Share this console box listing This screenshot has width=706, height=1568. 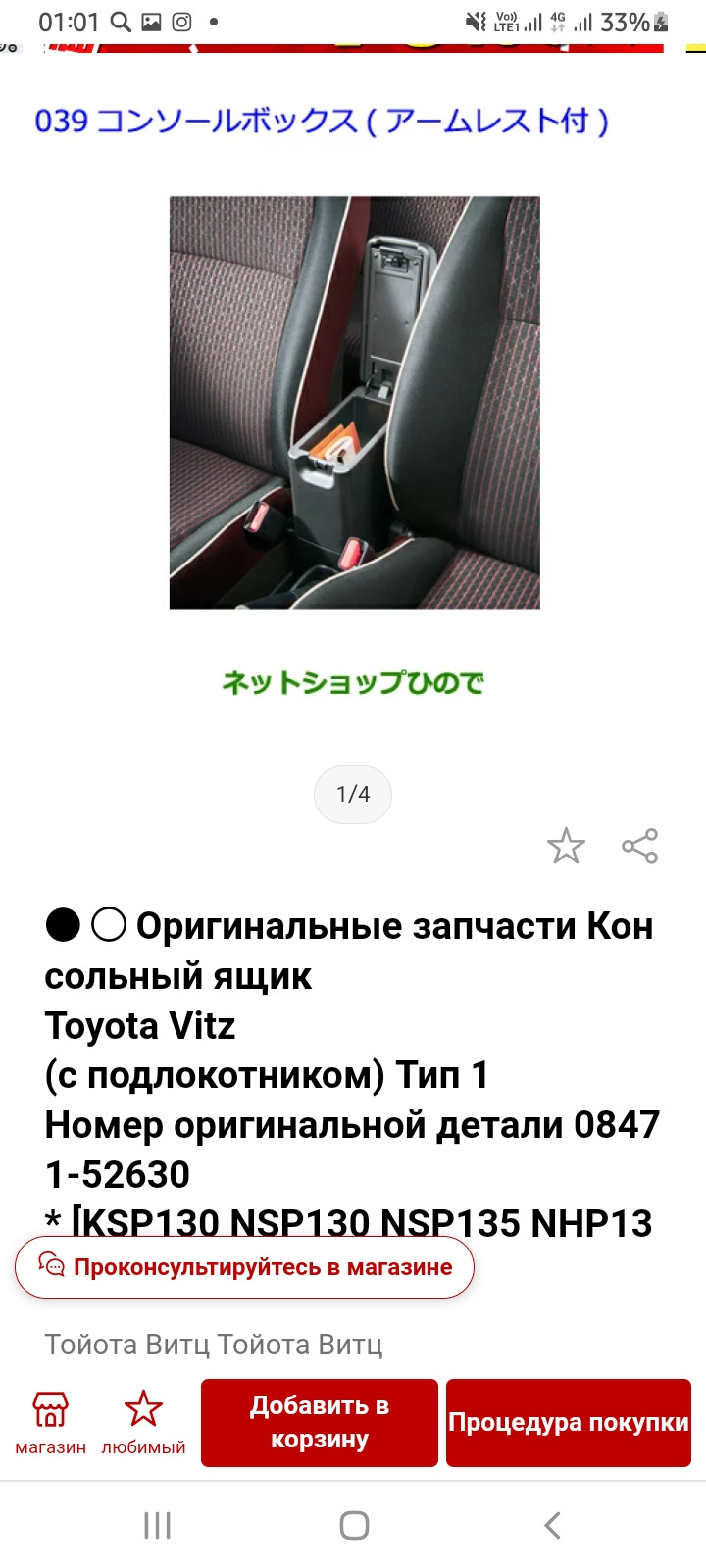point(639,846)
